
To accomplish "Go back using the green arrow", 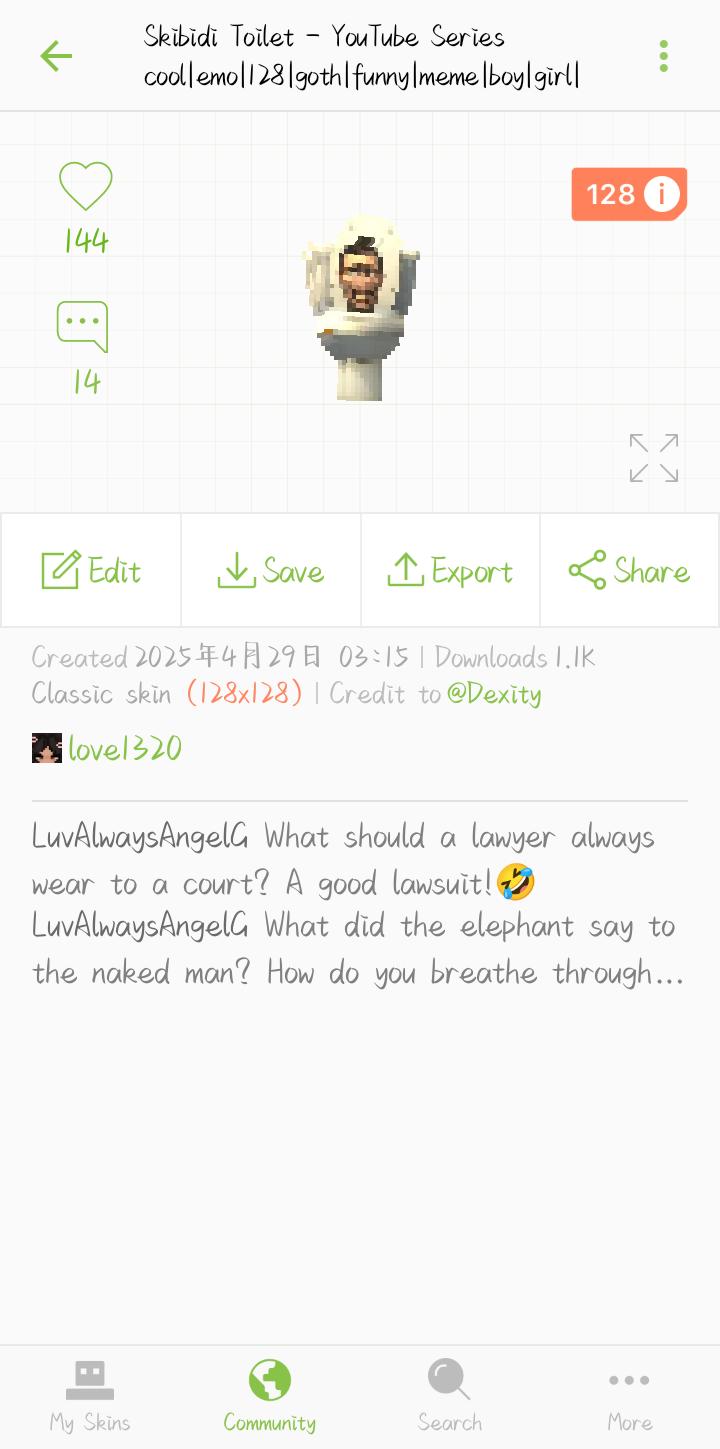I will coord(56,56).
